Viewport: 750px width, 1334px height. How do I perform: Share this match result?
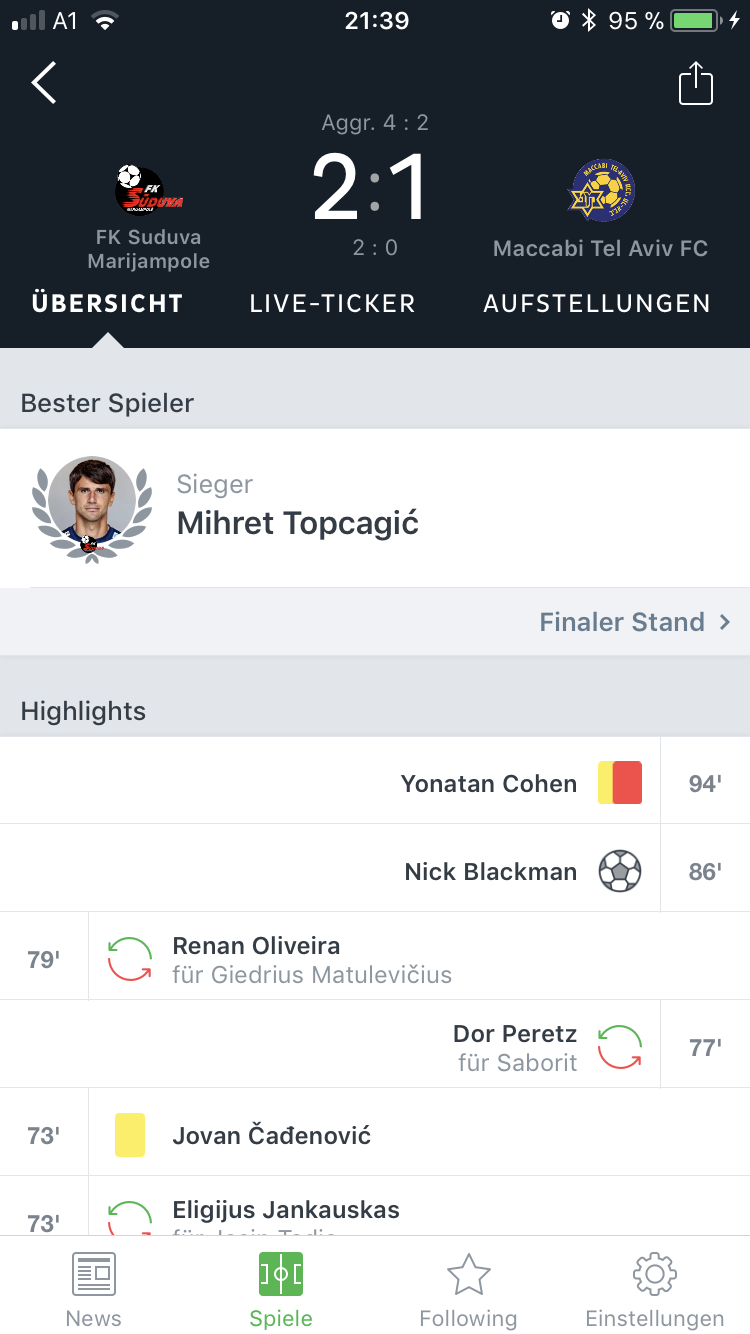696,83
